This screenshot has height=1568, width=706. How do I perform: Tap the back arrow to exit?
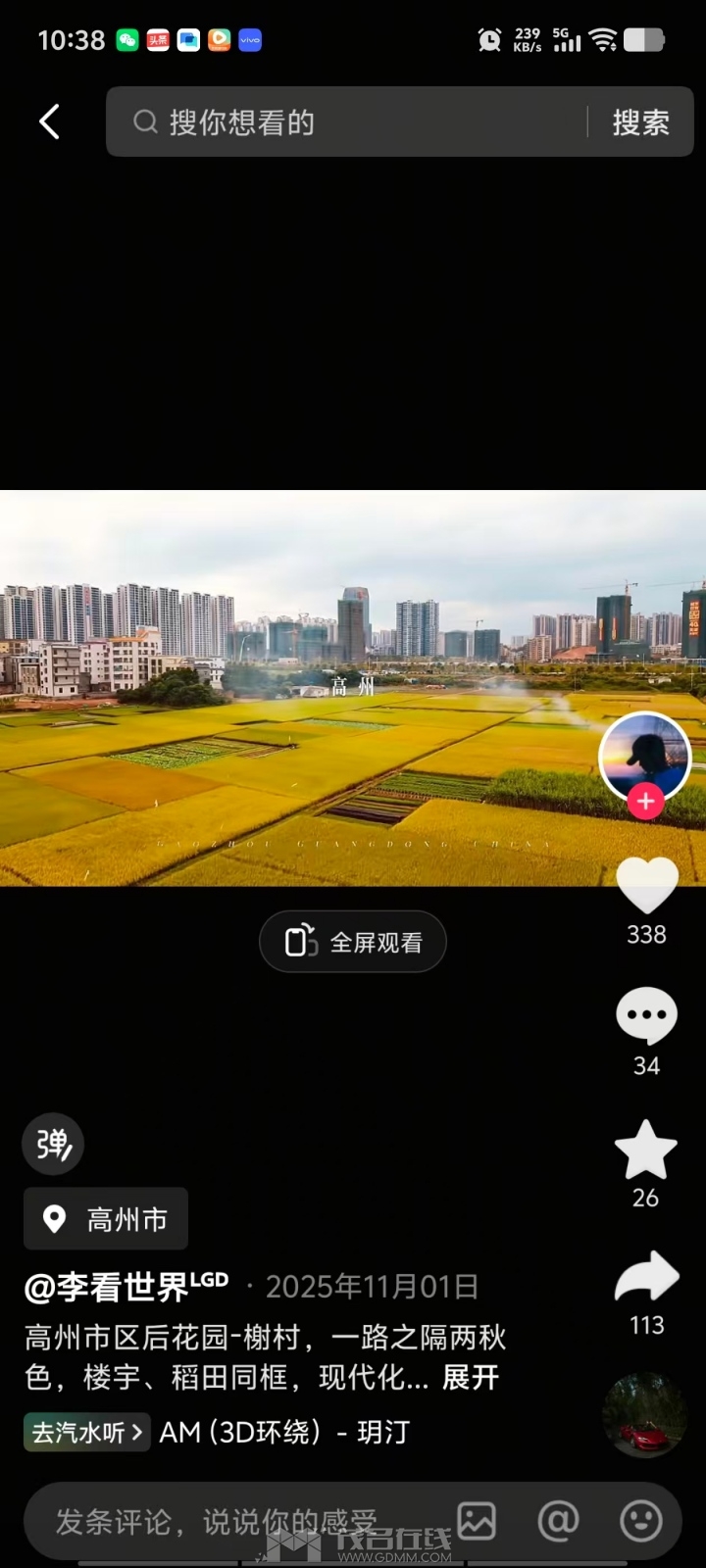tap(49, 122)
